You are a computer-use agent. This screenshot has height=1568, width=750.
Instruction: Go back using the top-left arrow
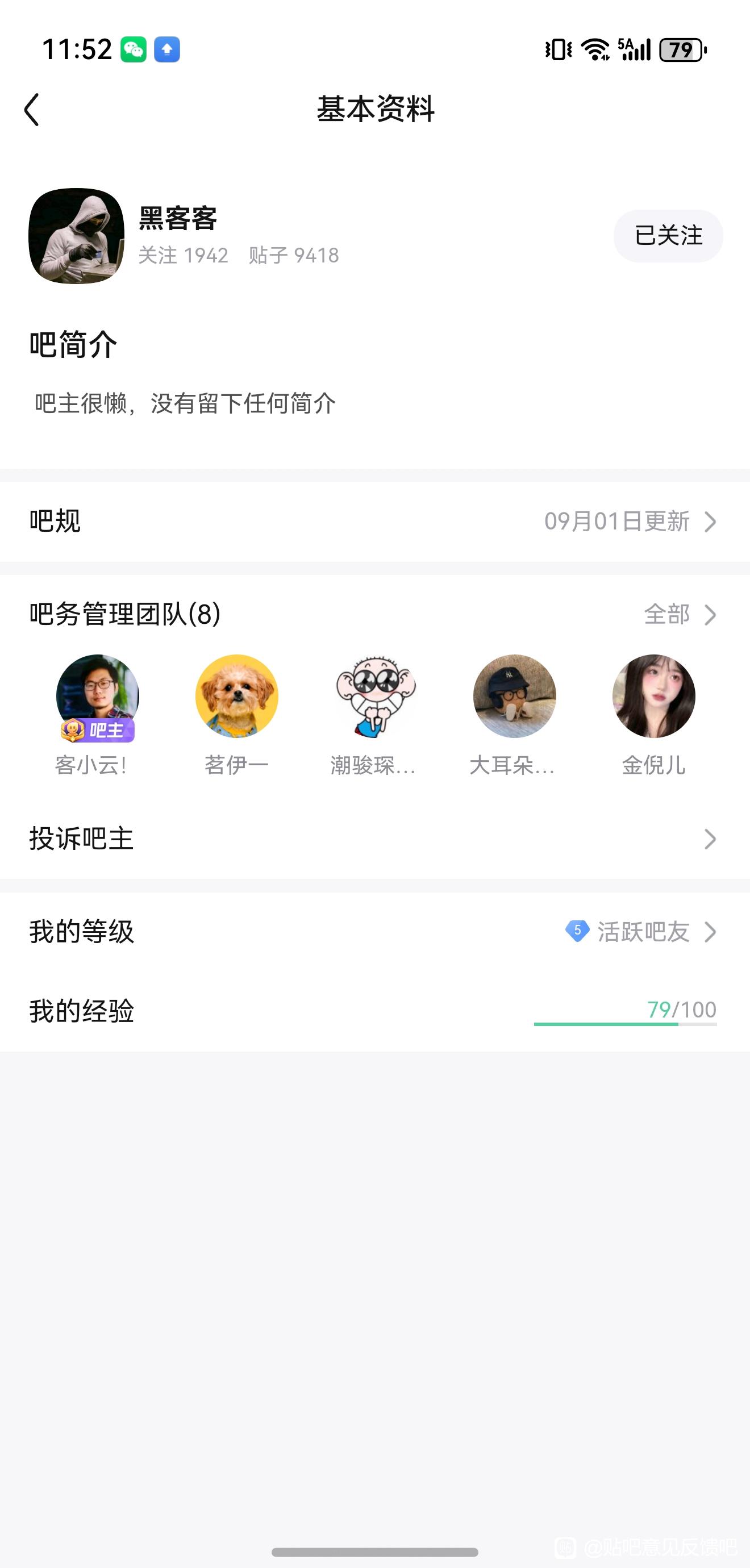click(32, 110)
